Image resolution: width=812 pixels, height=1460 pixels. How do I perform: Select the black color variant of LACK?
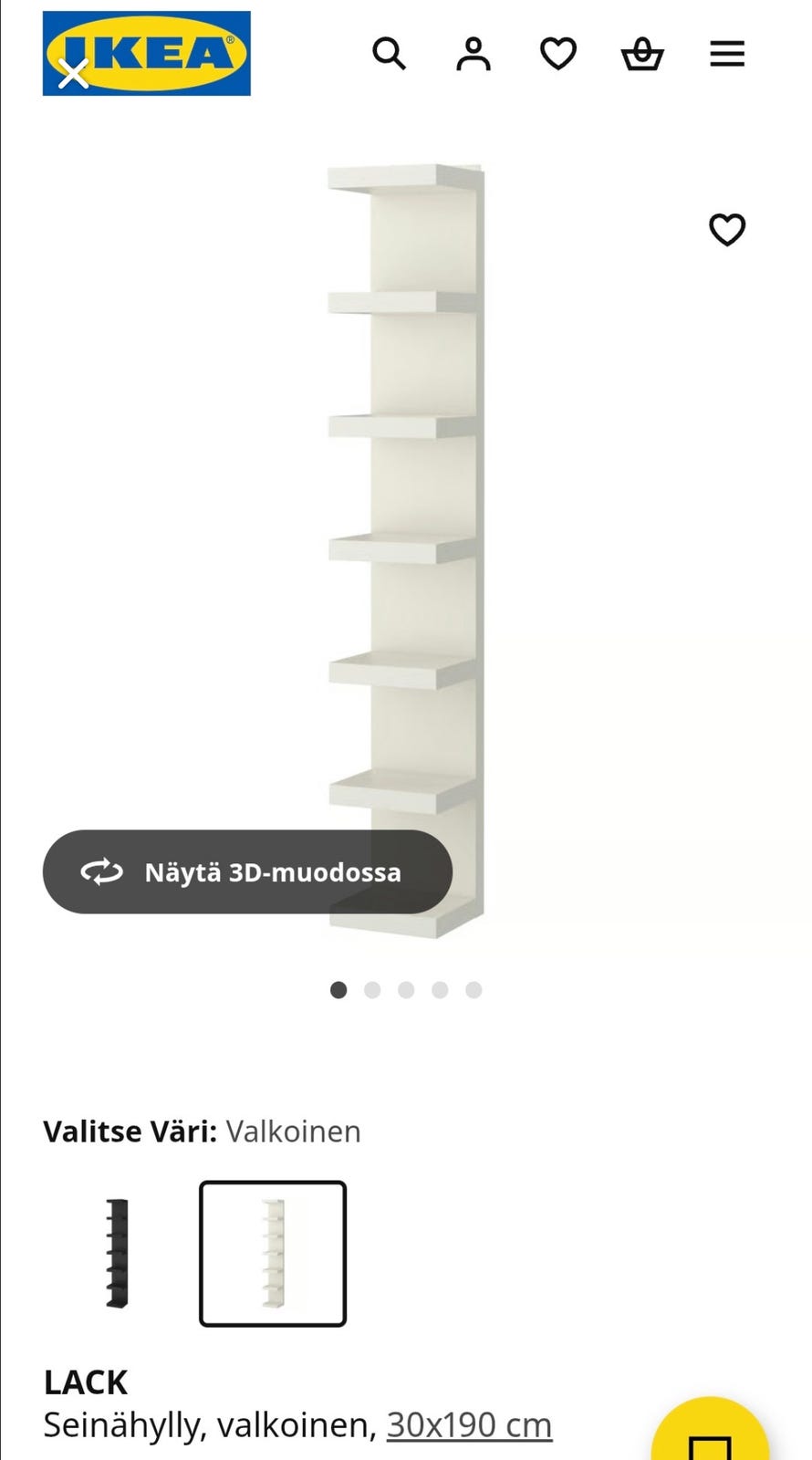tap(118, 1254)
